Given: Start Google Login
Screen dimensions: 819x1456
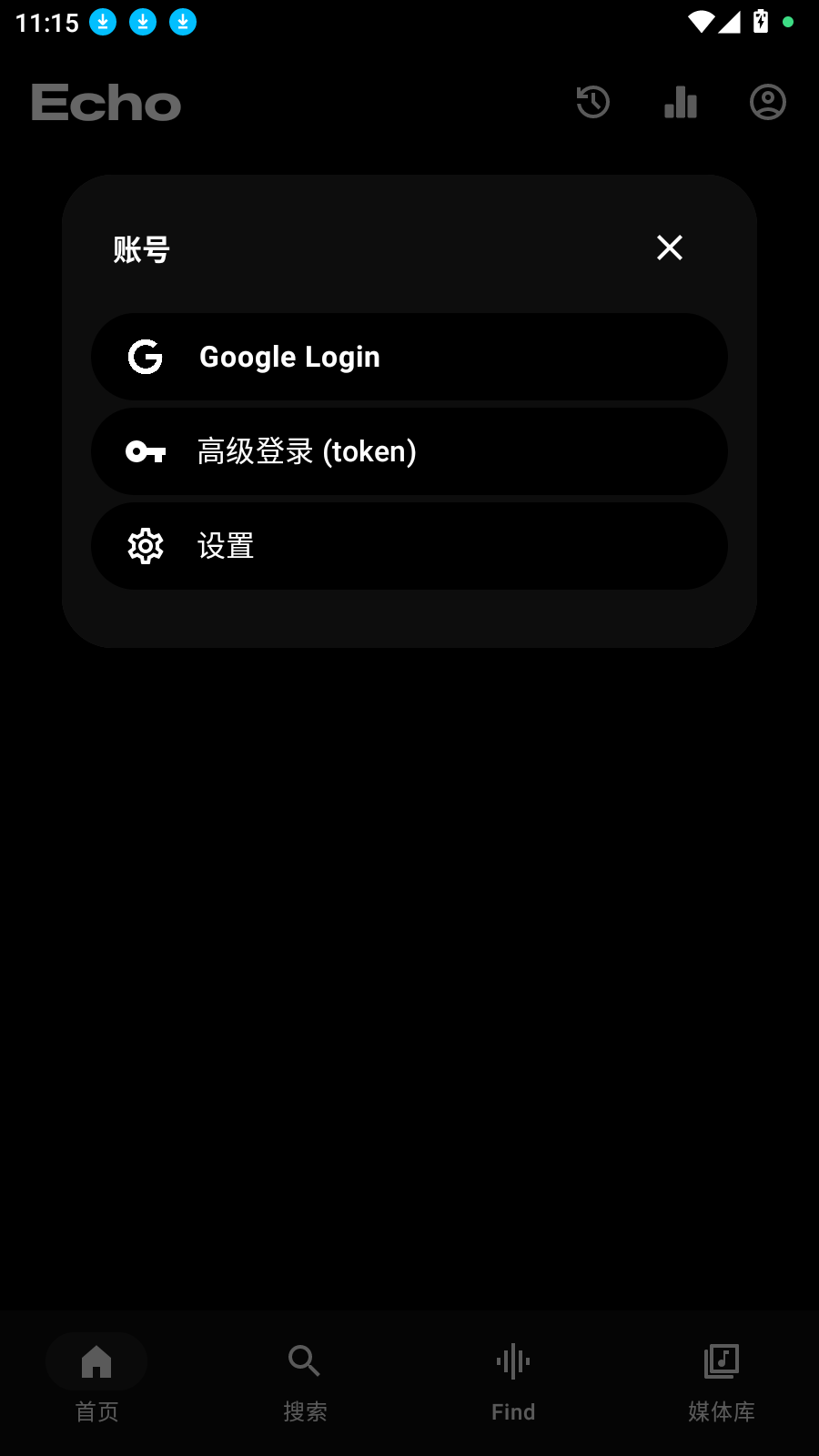Looking at the screenshot, I should click(x=409, y=357).
